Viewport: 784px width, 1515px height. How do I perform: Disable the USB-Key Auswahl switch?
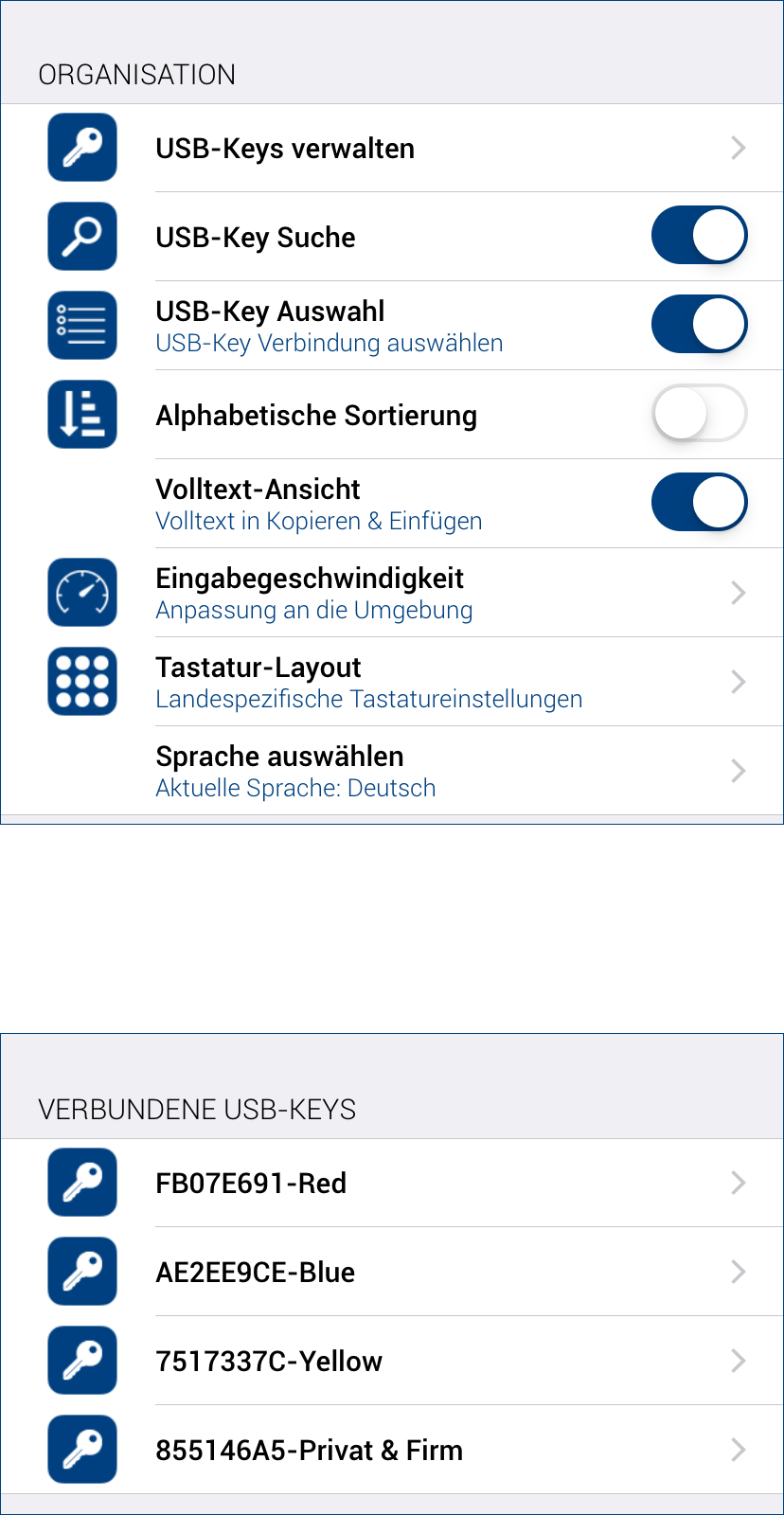[x=699, y=325]
